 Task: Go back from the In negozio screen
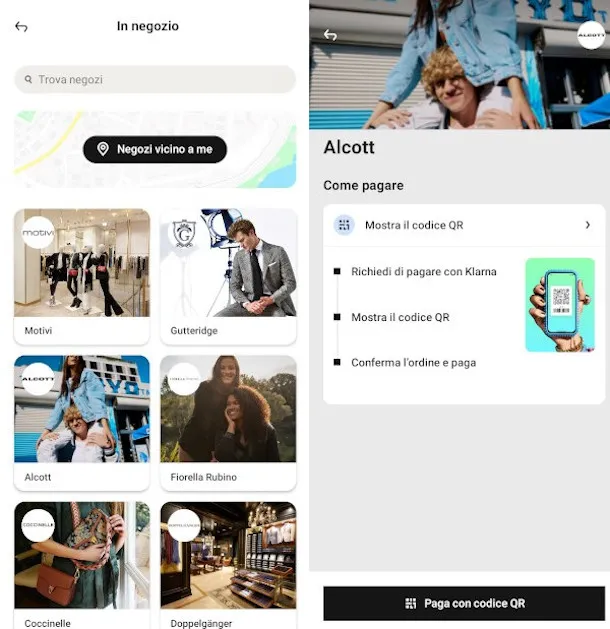click(21, 27)
